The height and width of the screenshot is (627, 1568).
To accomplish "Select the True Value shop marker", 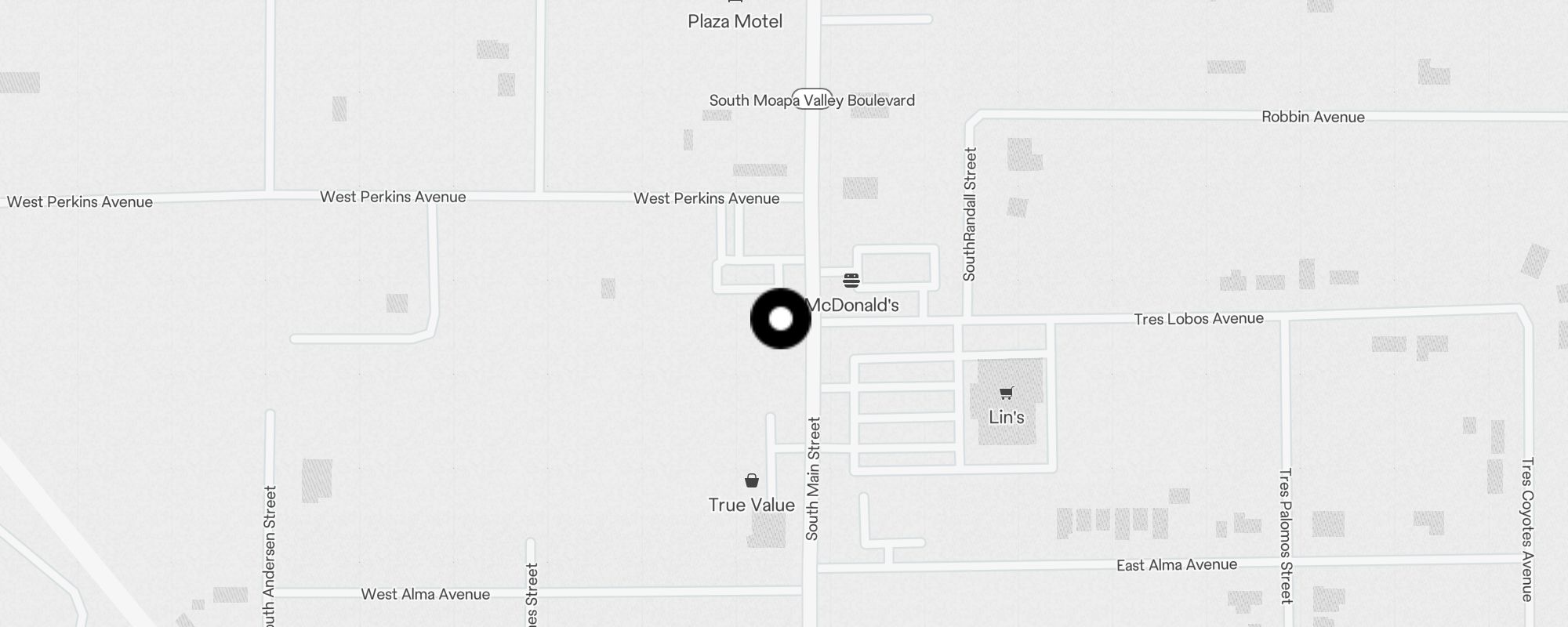I will pyautogui.click(x=752, y=480).
